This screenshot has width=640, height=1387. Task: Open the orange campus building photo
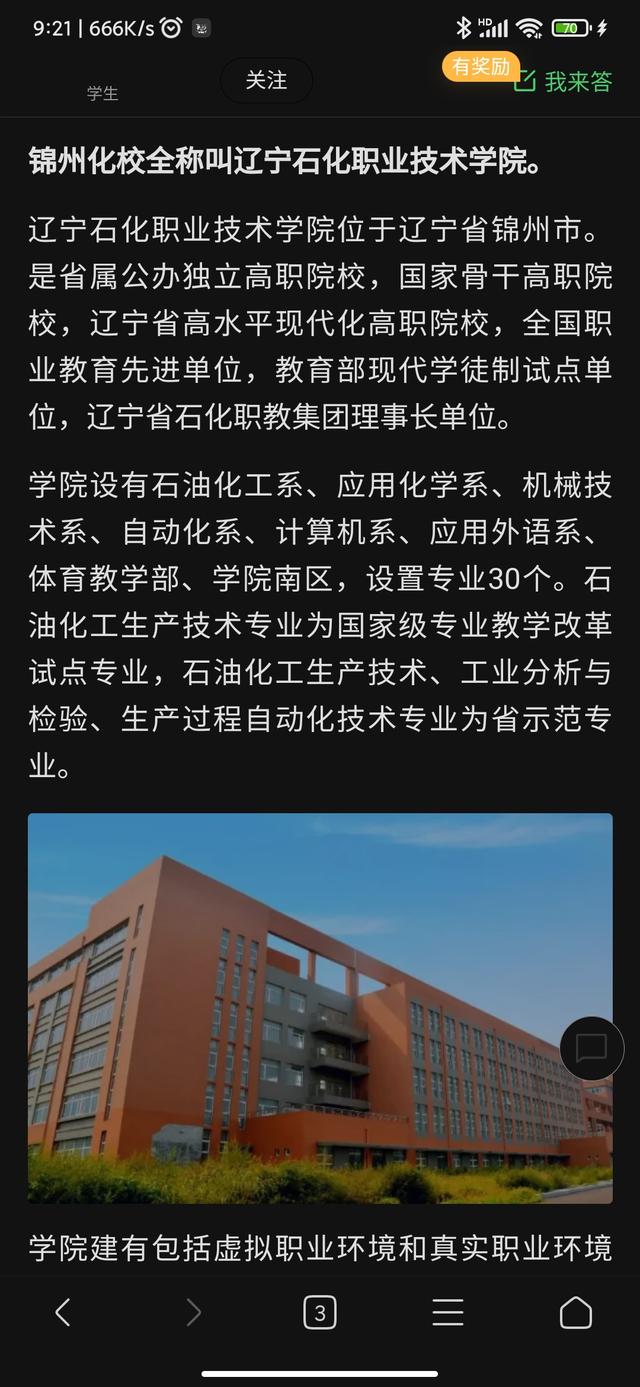320,1008
